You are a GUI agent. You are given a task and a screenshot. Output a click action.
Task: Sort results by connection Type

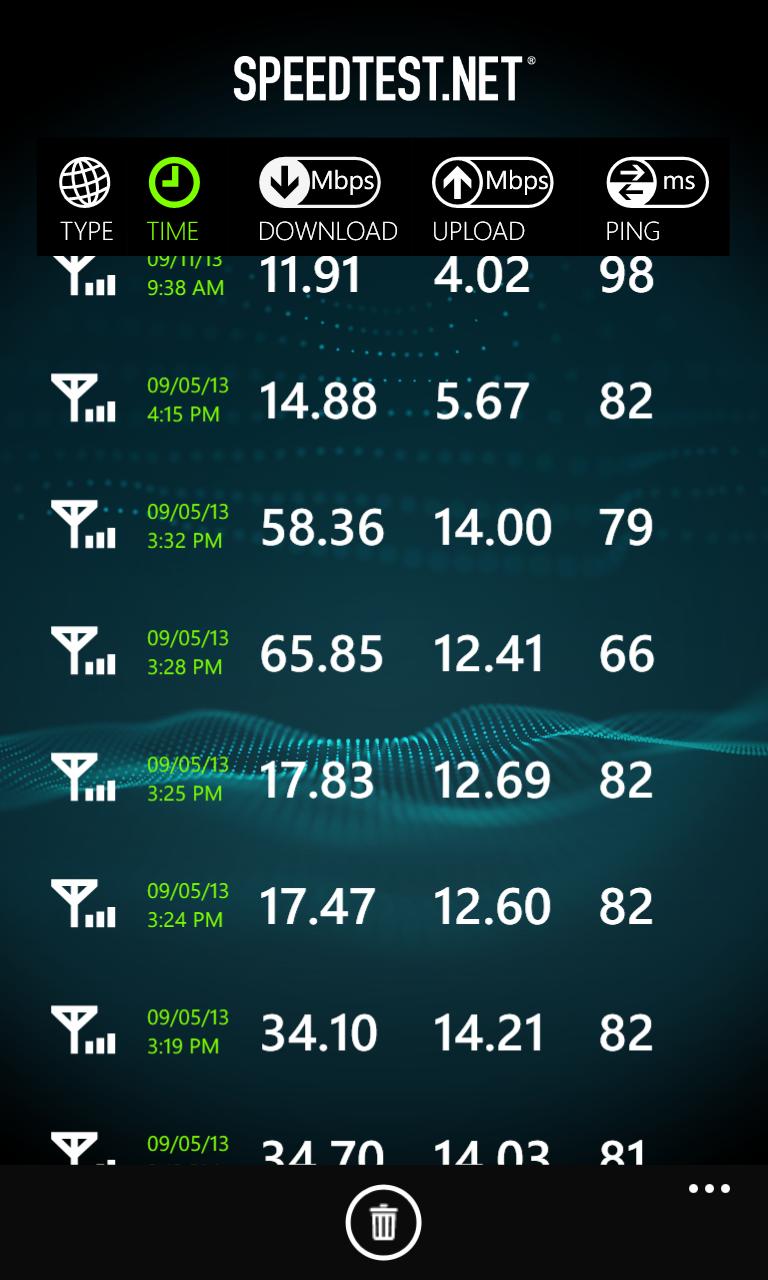pos(85,200)
